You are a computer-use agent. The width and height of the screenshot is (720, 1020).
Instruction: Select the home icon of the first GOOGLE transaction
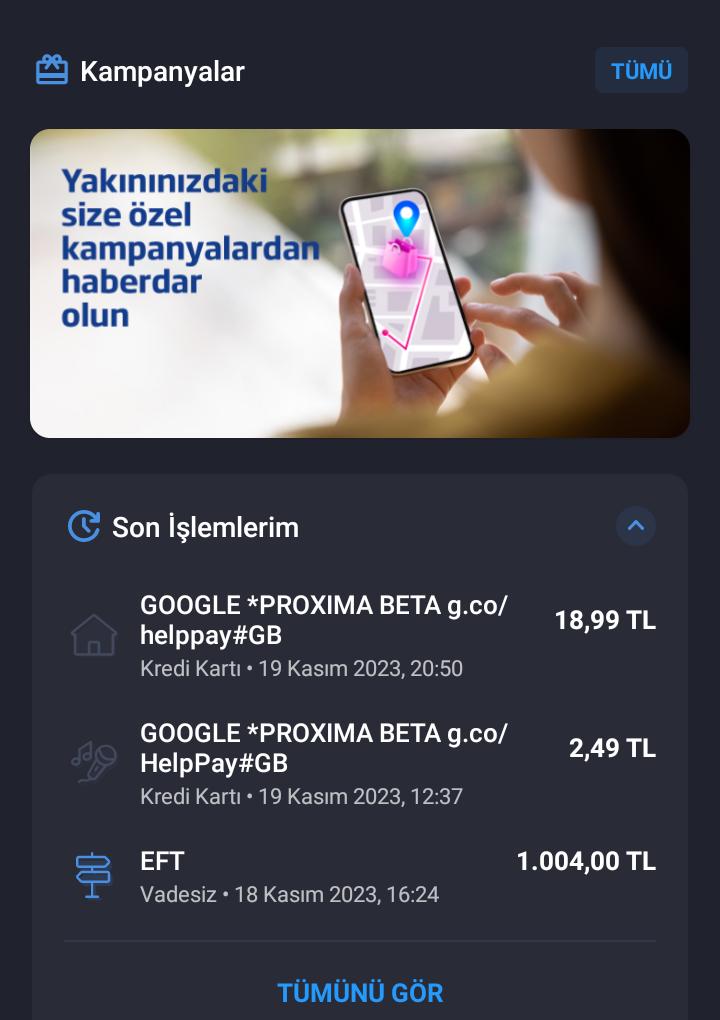pos(93,634)
